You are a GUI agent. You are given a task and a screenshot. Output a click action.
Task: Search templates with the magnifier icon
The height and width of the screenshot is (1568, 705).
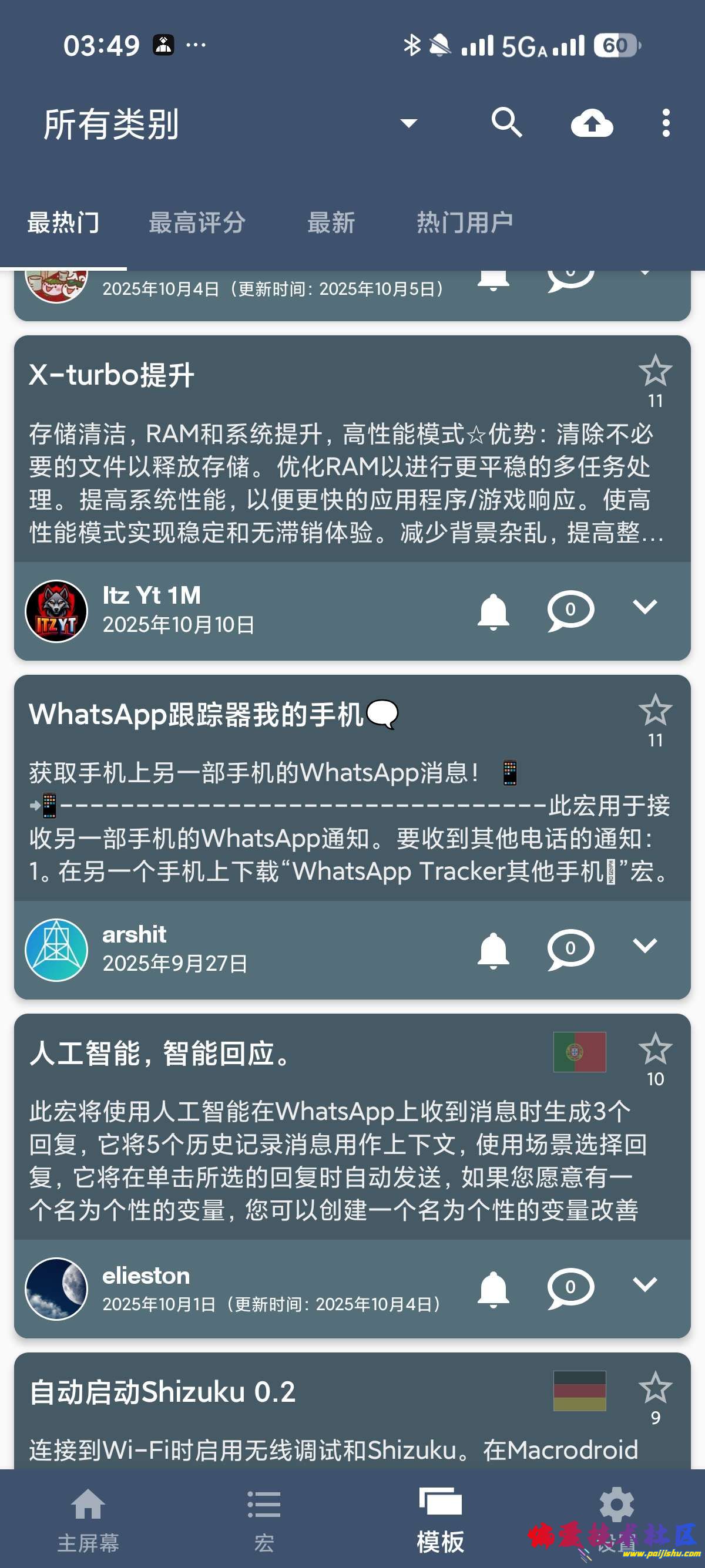coord(506,123)
